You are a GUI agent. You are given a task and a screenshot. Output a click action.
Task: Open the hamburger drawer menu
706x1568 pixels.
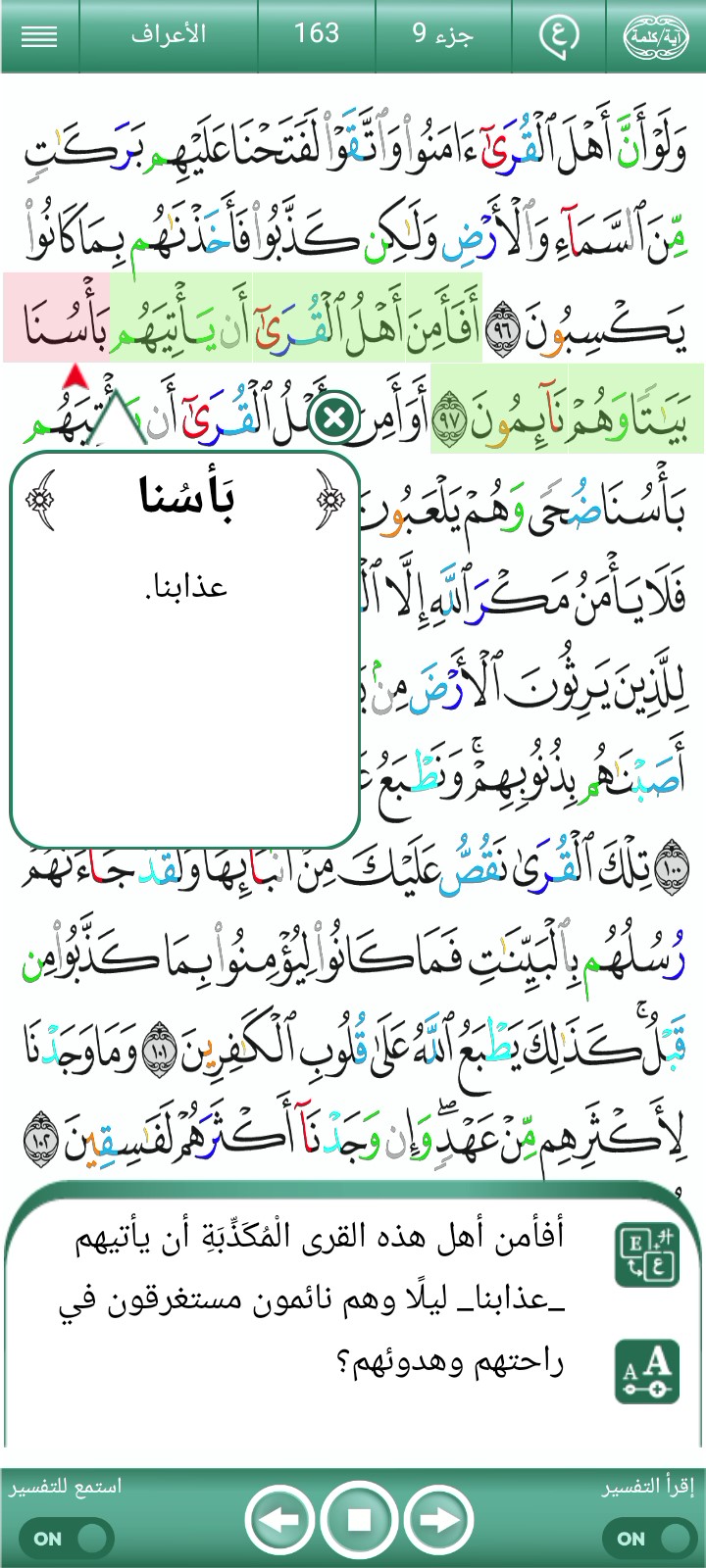tap(39, 36)
